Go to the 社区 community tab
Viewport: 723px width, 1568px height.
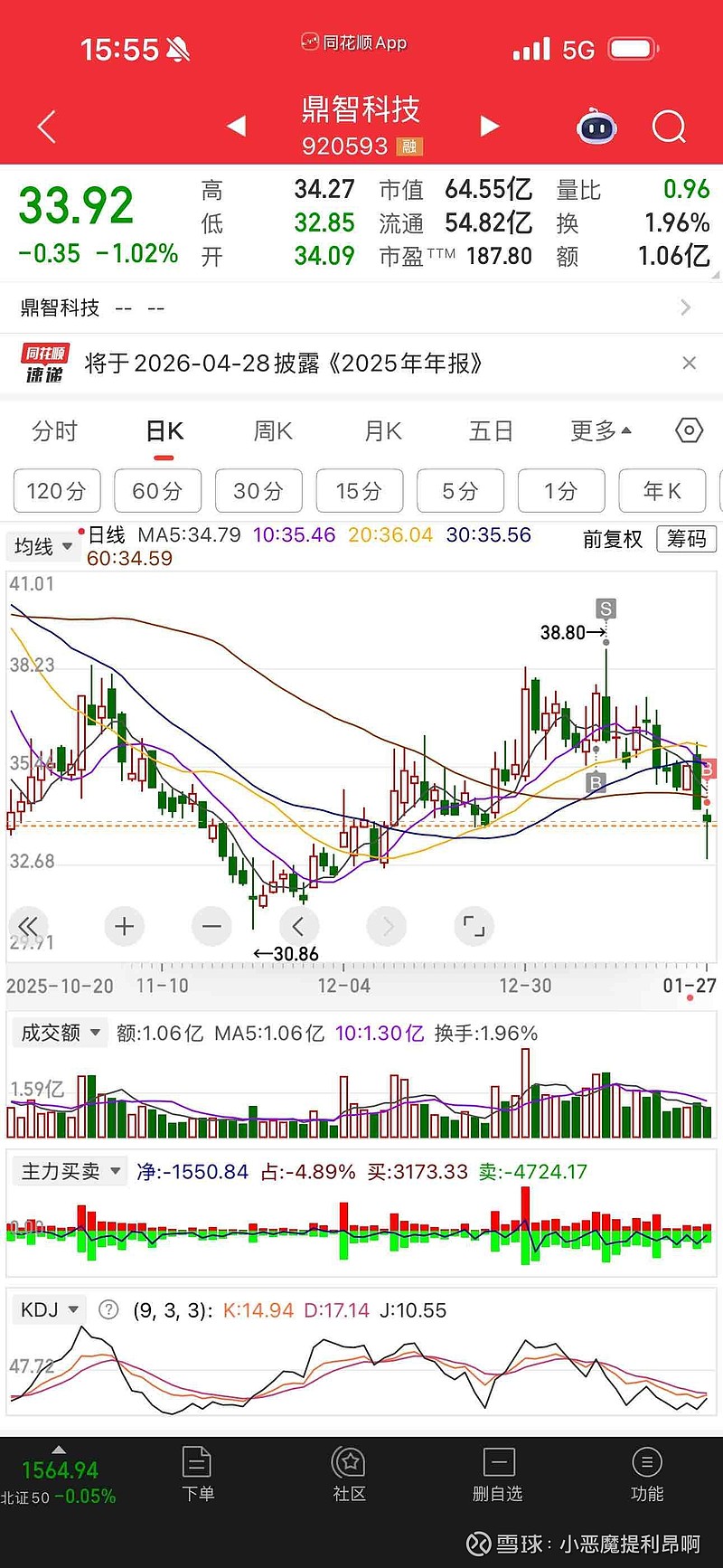tap(349, 1474)
